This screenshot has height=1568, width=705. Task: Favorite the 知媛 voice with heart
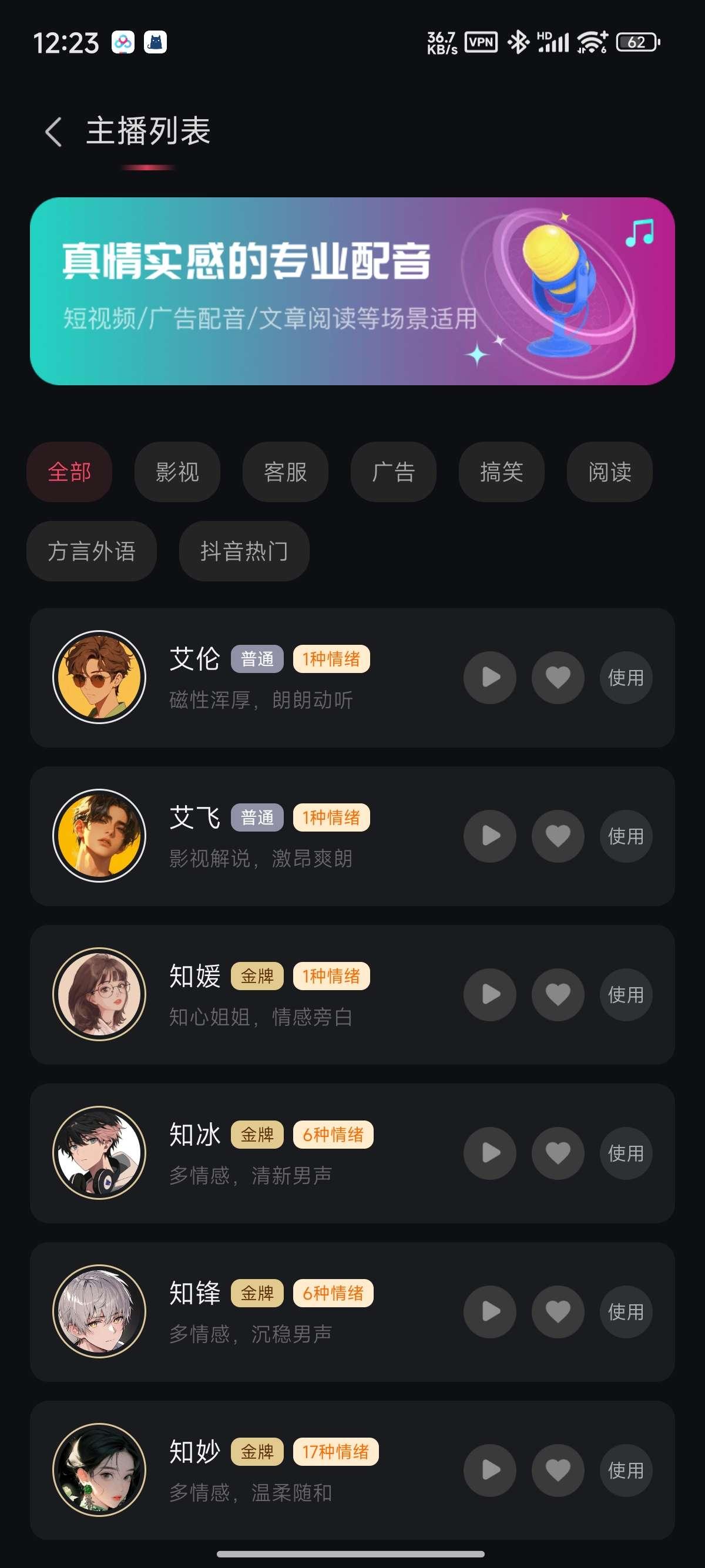pyautogui.click(x=557, y=995)
